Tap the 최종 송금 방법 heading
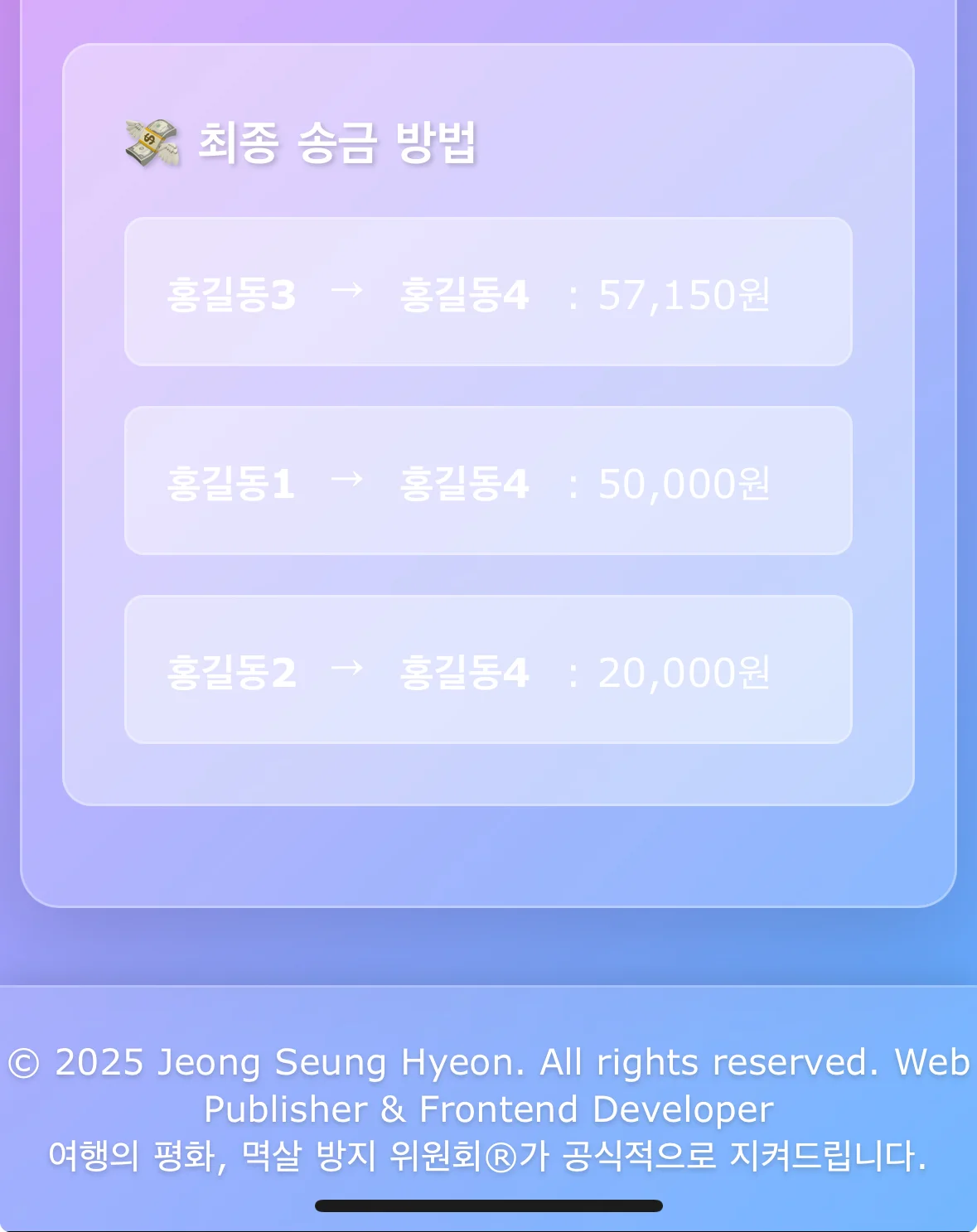 click(338, 143)
